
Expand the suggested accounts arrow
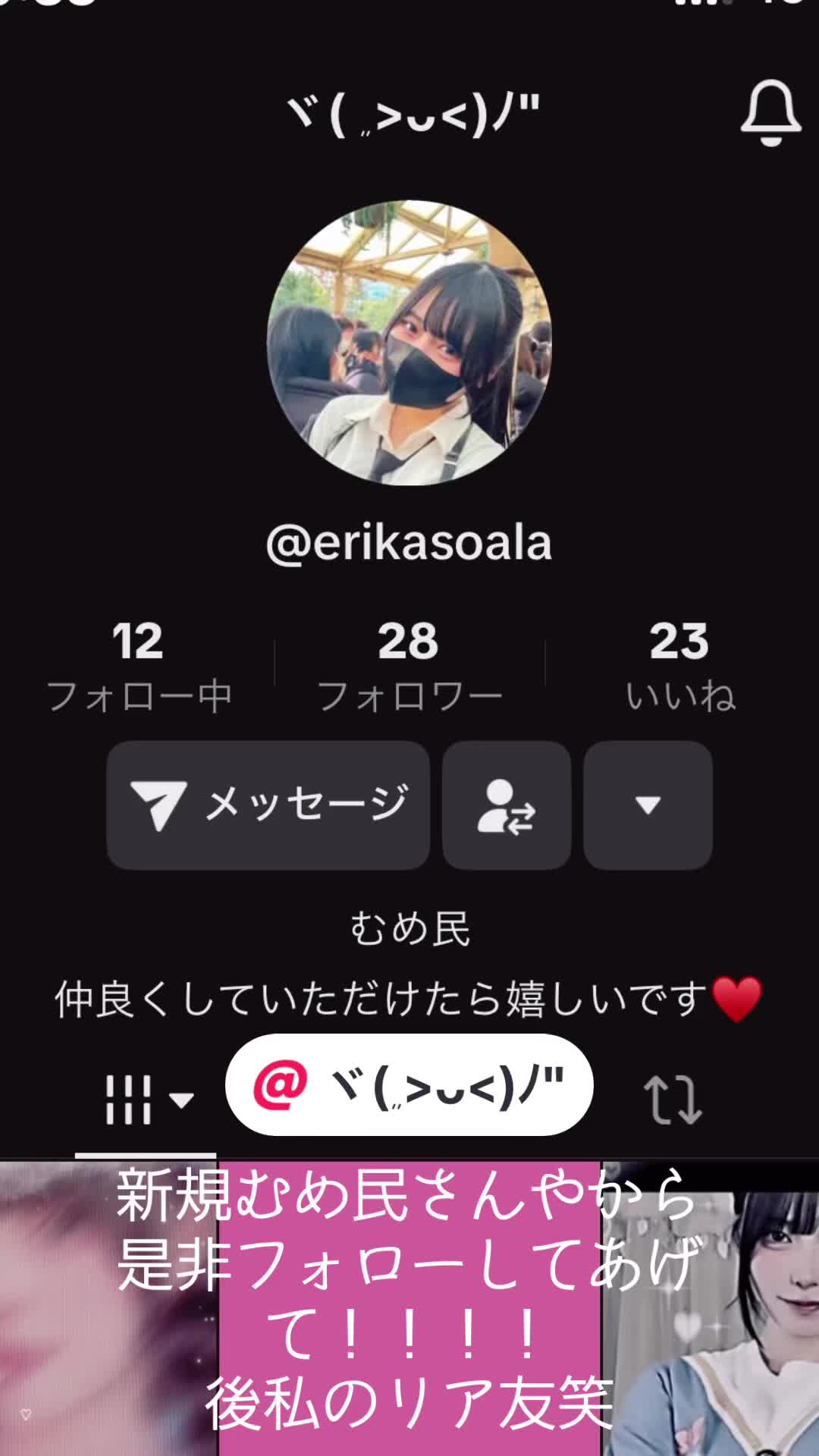coord(648,805)
